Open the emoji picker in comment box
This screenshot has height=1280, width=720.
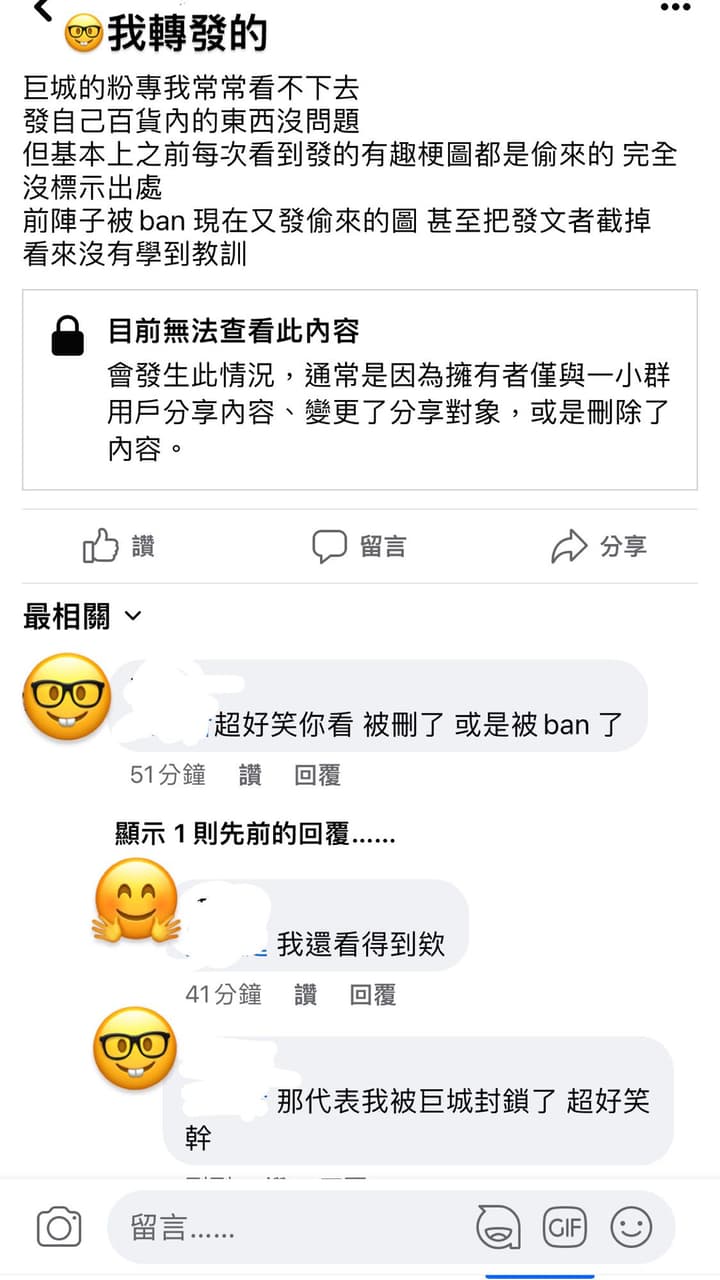tap(631, 1227)
